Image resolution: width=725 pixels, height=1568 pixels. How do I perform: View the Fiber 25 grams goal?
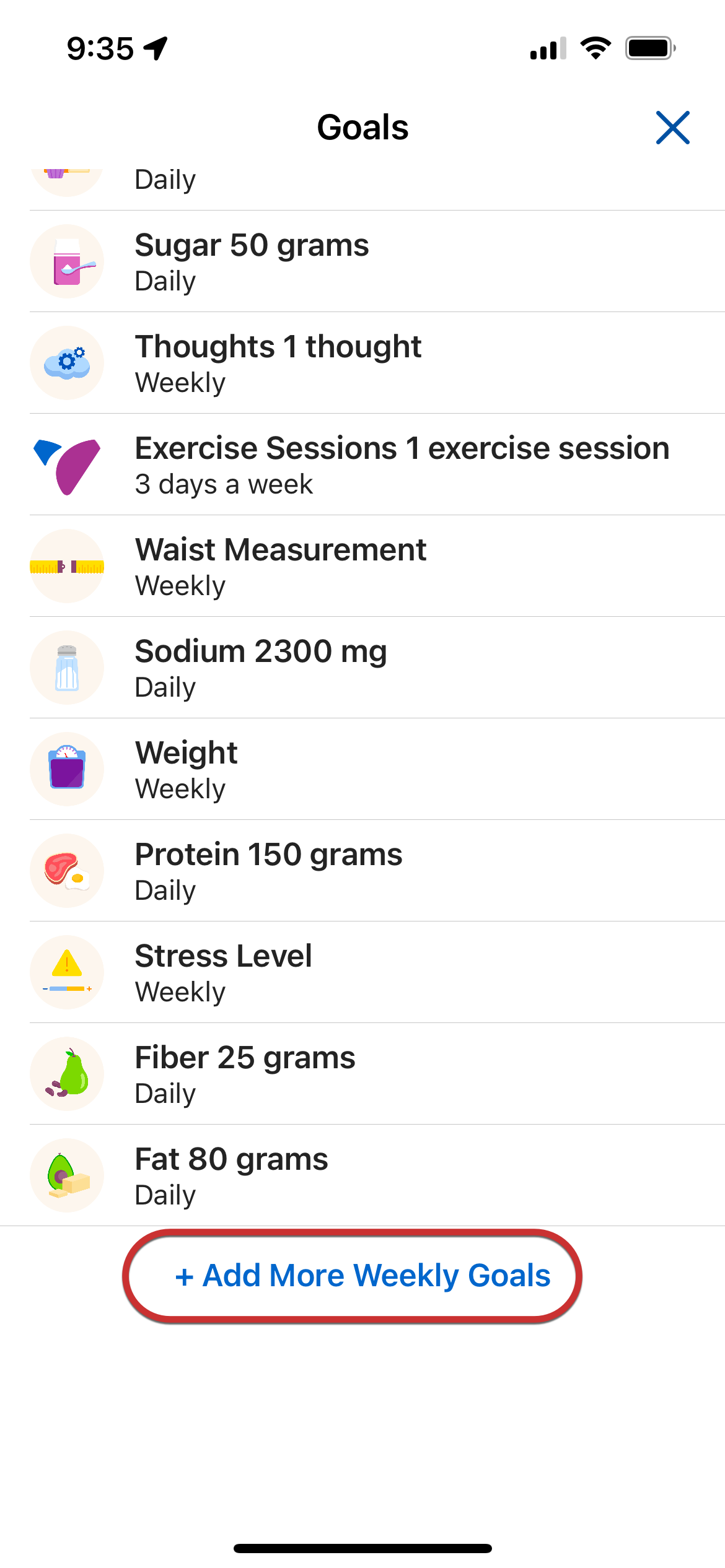[377, 1074]
